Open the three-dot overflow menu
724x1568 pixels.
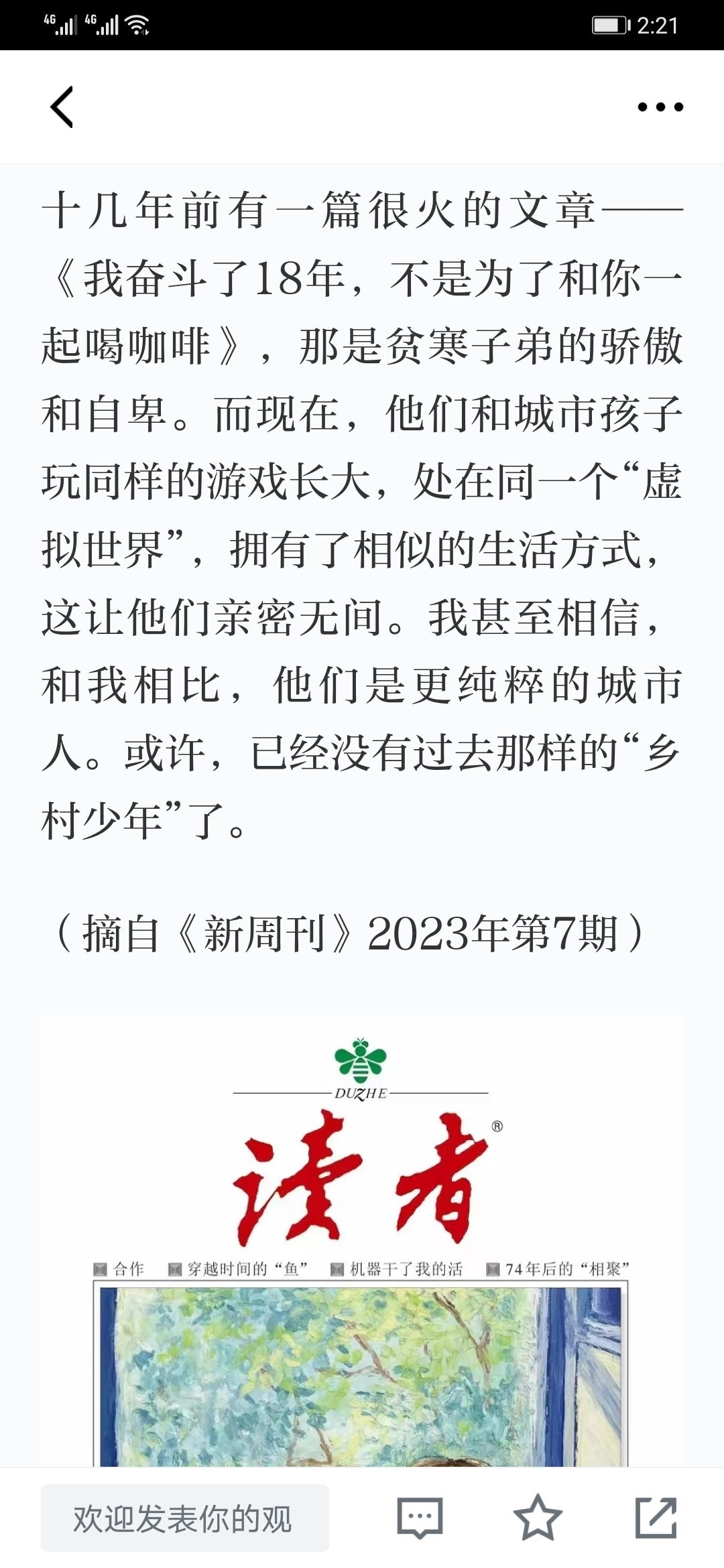(660, 107)
